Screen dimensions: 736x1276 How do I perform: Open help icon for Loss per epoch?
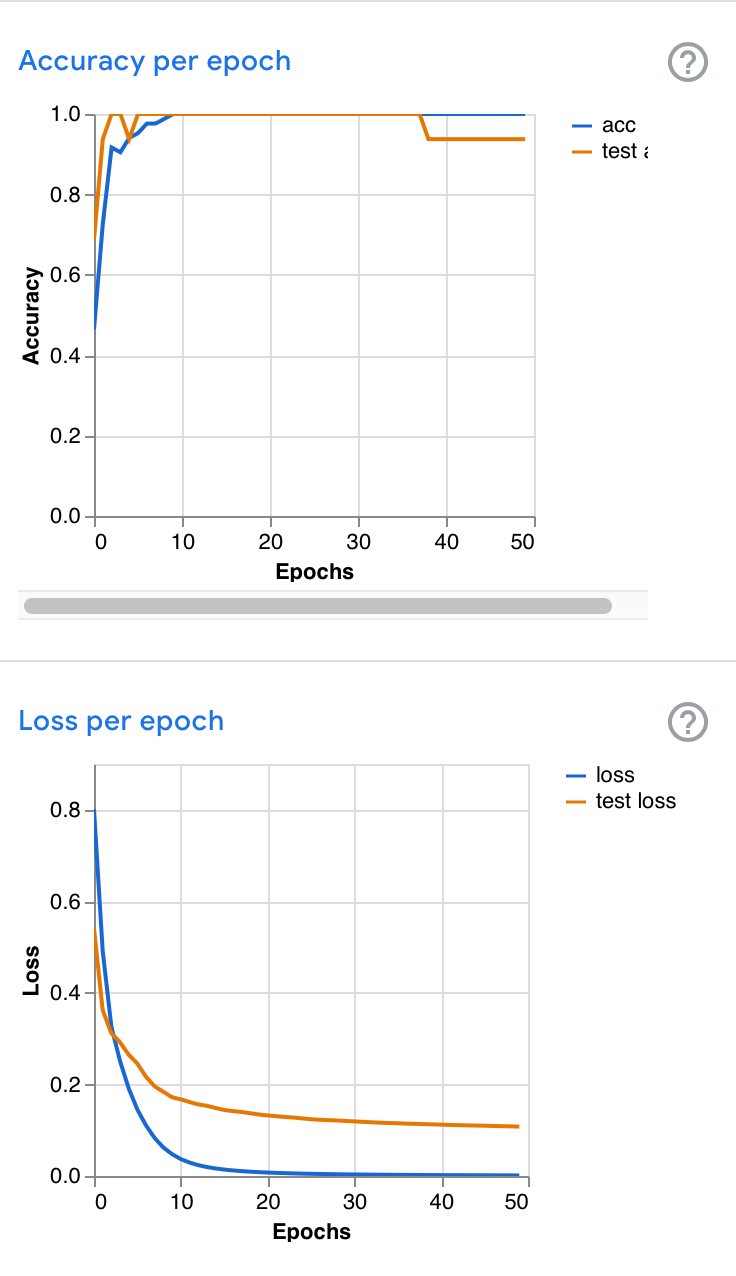point(687,722)
